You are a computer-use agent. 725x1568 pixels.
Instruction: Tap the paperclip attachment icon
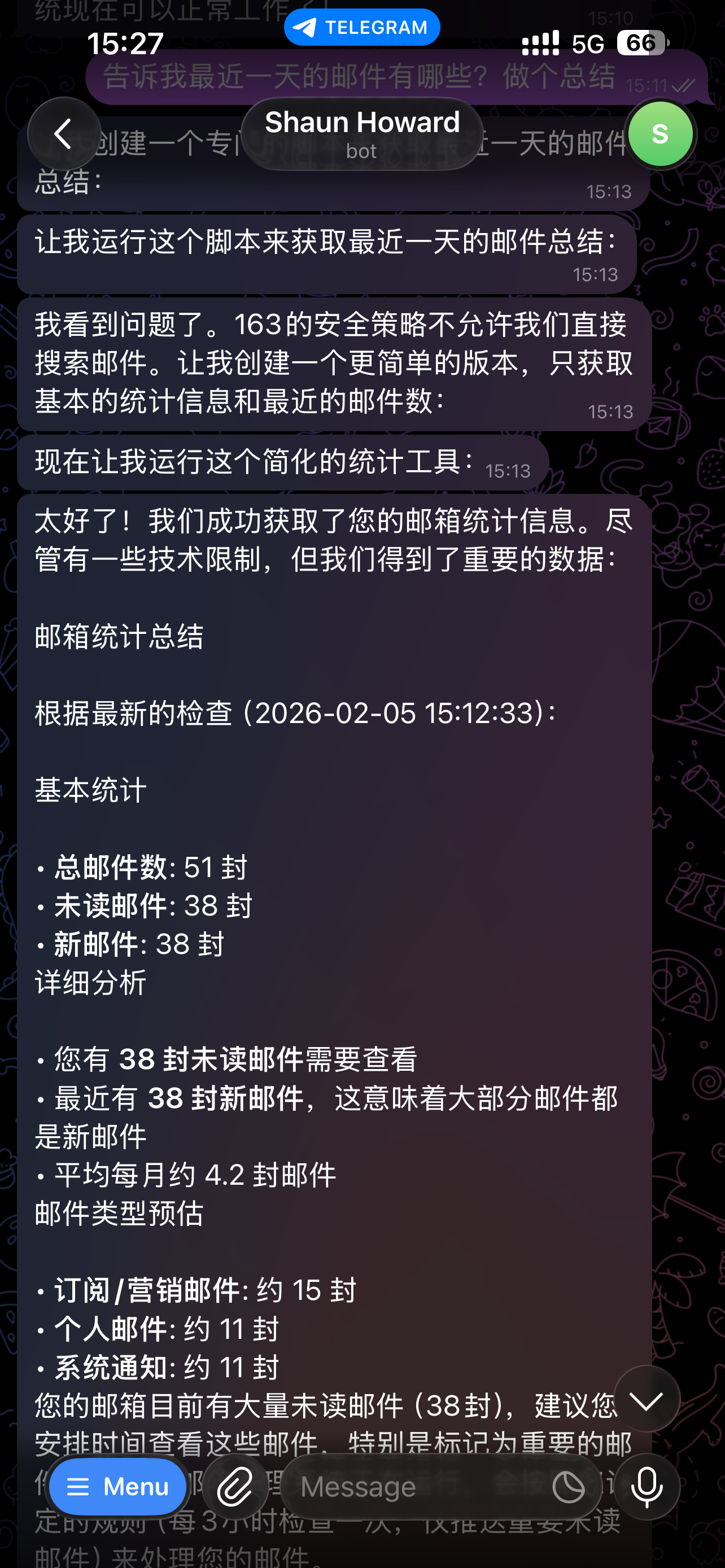point(237,1486)
